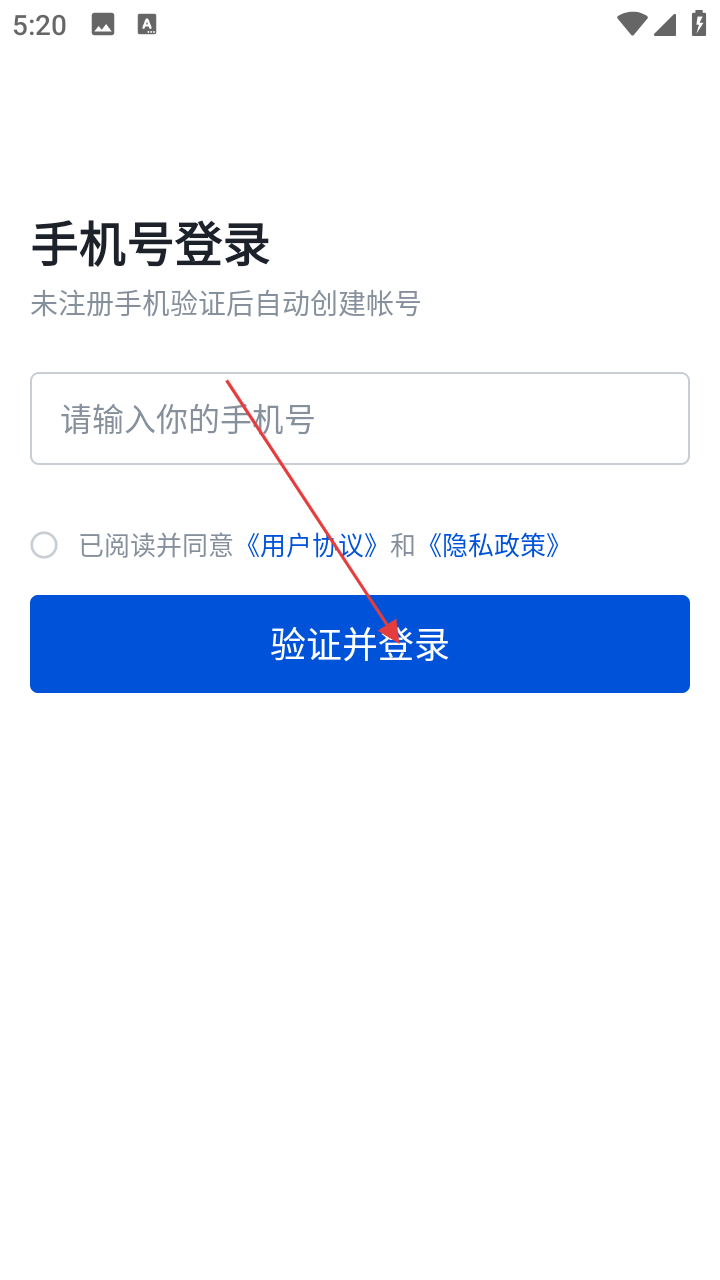Open the 《用户协议》 link
This screenshot has width=720, height=1280.
coord(312,545)
